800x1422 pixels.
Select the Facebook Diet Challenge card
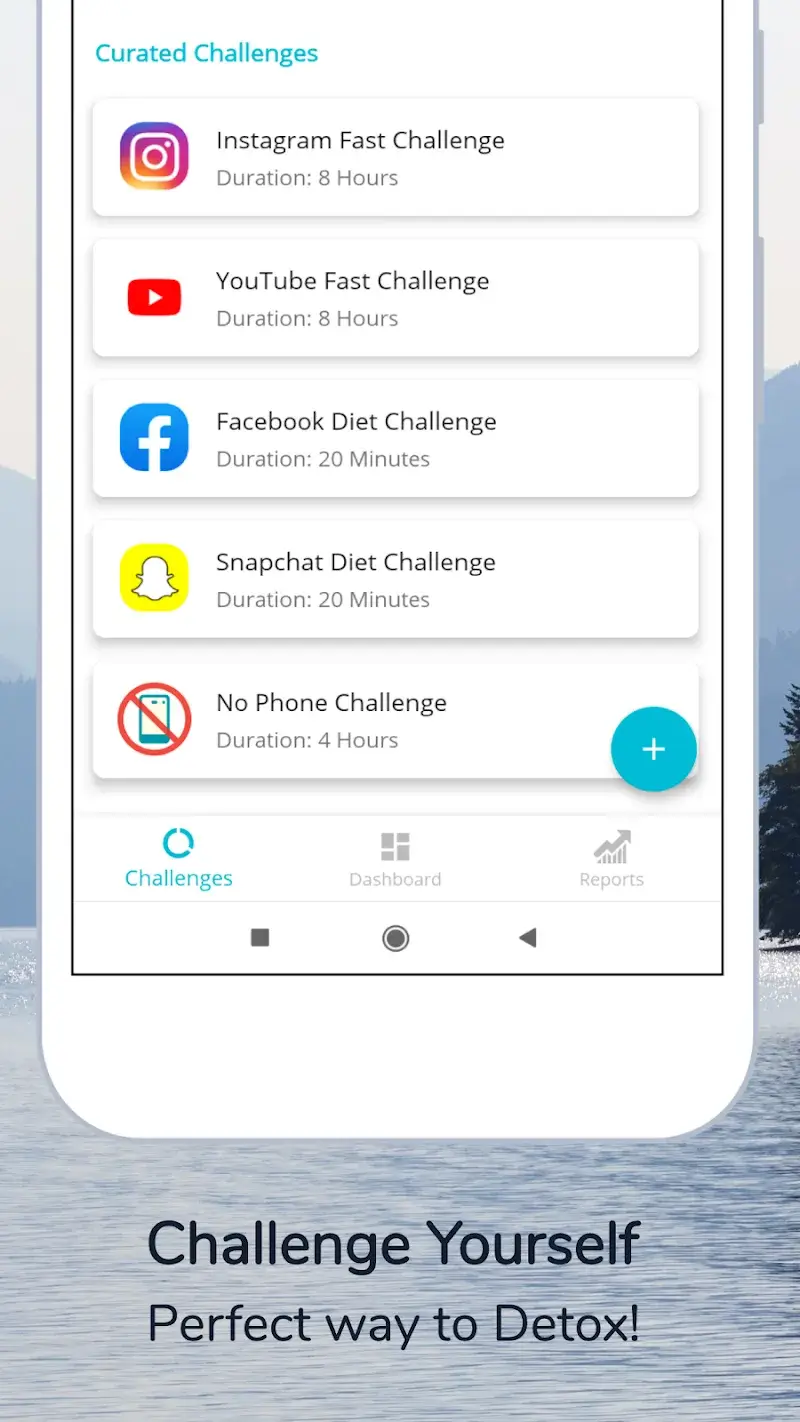(x=396, y=438)
